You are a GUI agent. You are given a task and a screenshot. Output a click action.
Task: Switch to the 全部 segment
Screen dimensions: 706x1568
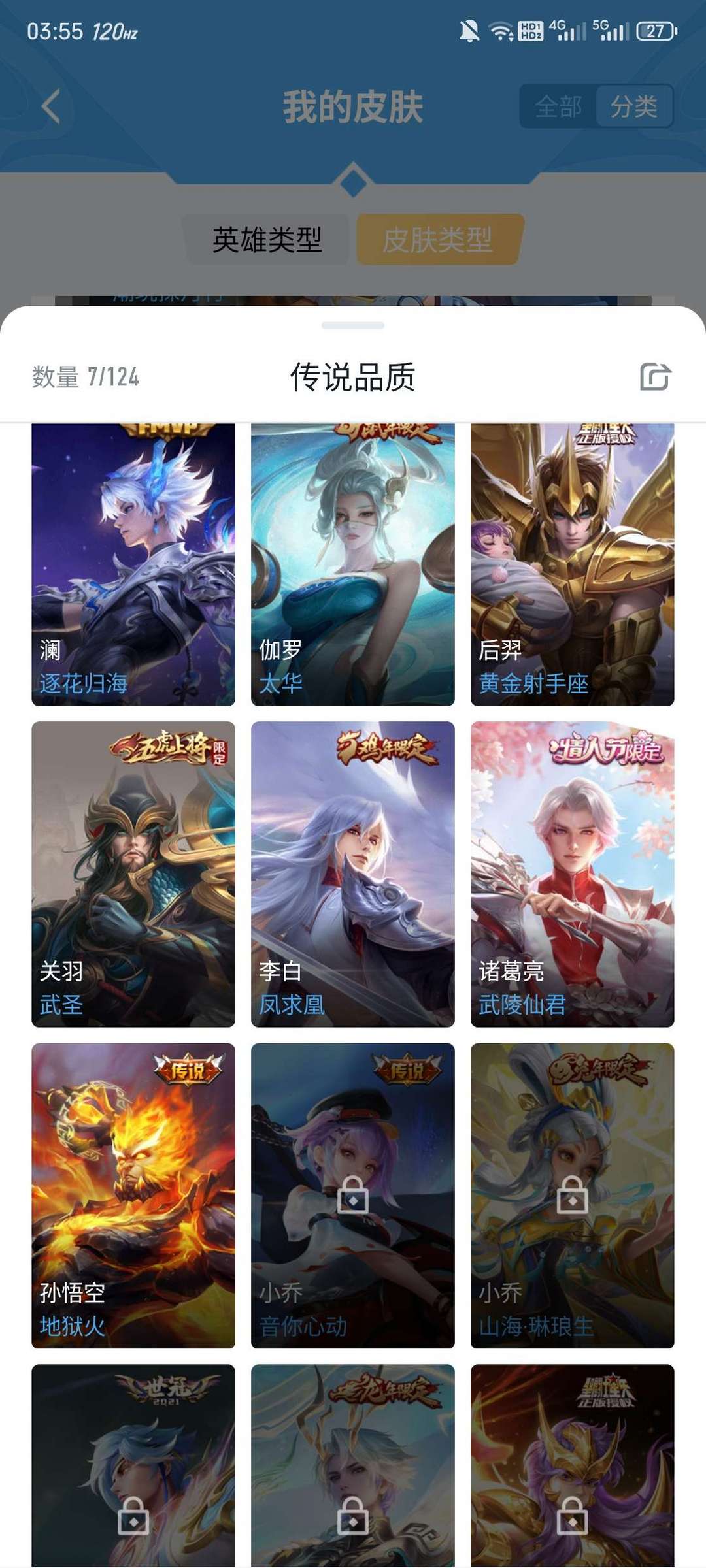click(x=558, y=106)
